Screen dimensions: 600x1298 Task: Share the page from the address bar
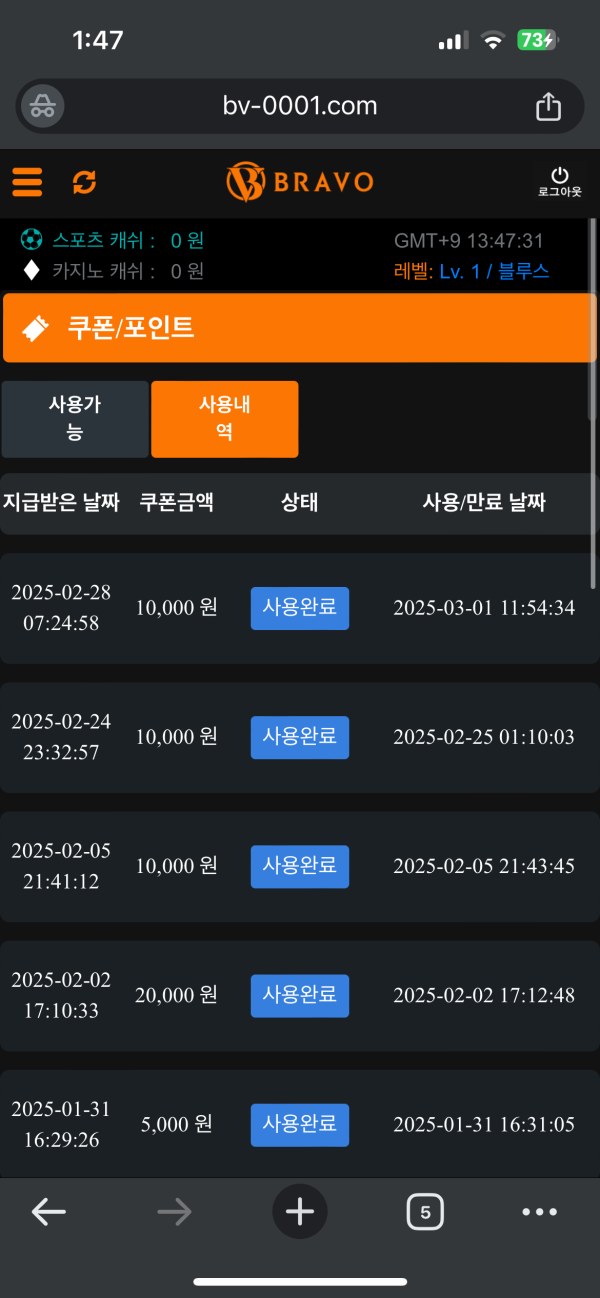click(x=548, y=106)
